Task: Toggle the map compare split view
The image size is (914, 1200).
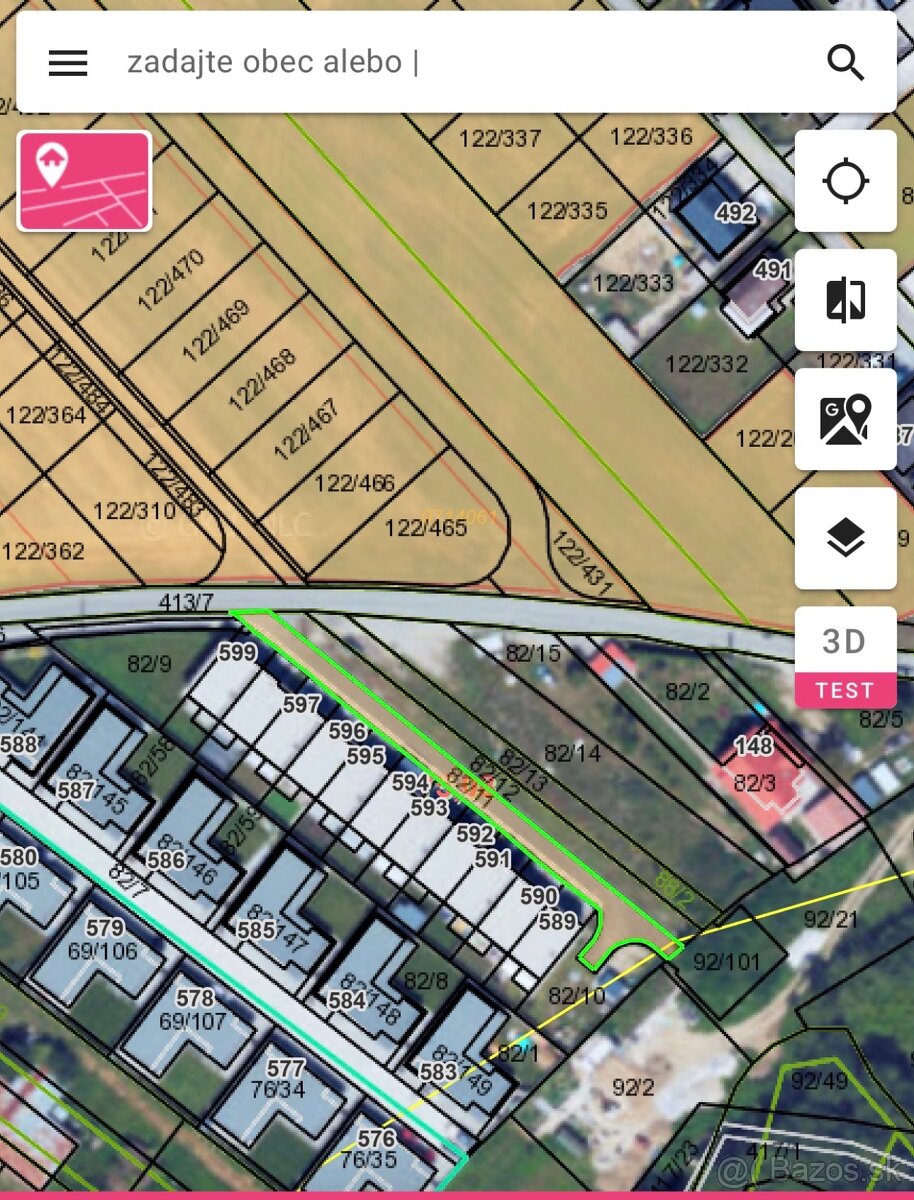Action: pos(845,300)
